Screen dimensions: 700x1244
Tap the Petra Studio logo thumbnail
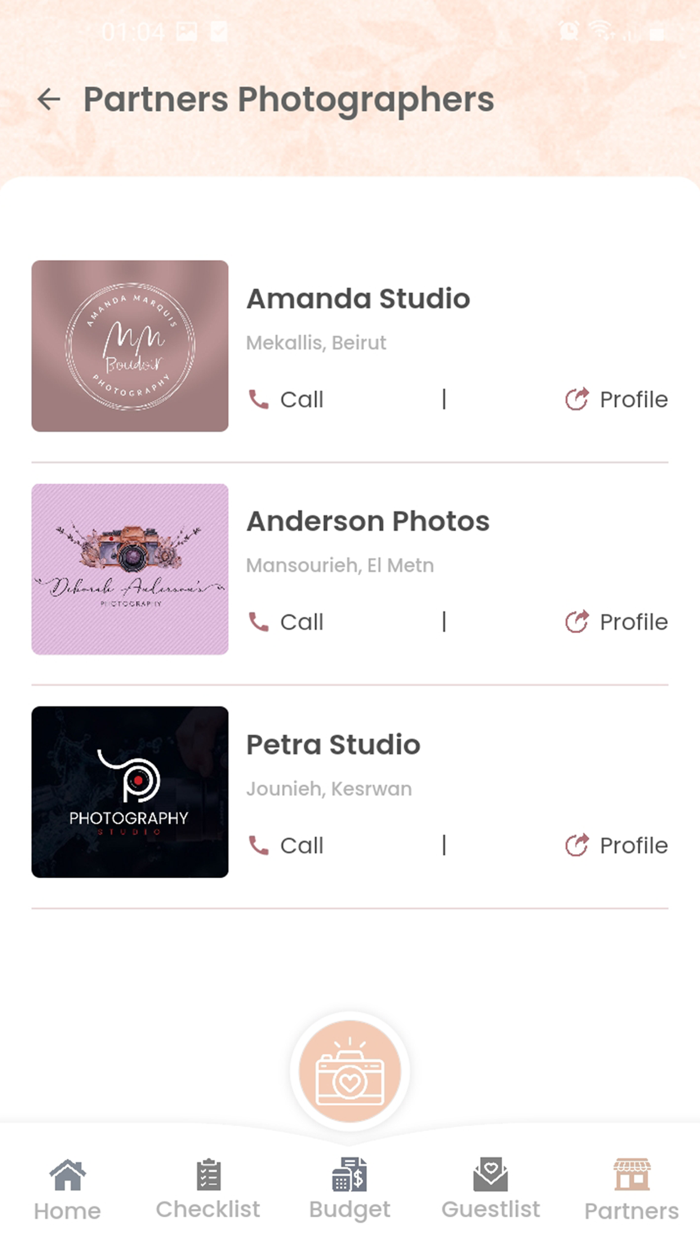pyautogui.click(x=130, y=792)
